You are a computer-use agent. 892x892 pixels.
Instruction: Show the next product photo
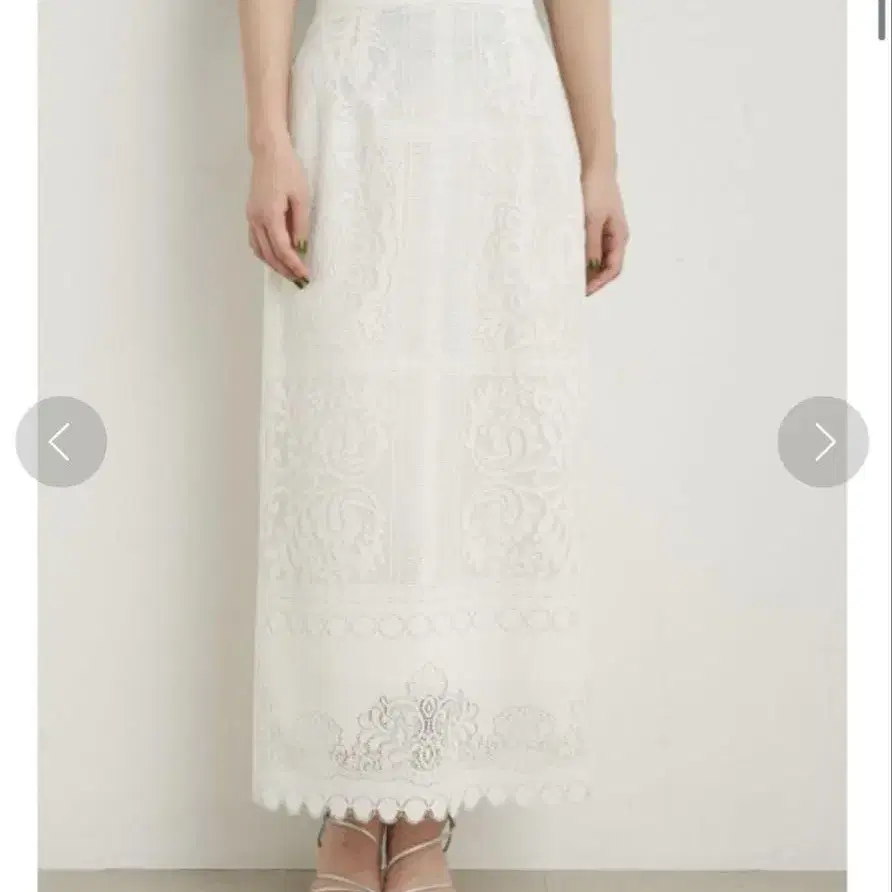823,441
